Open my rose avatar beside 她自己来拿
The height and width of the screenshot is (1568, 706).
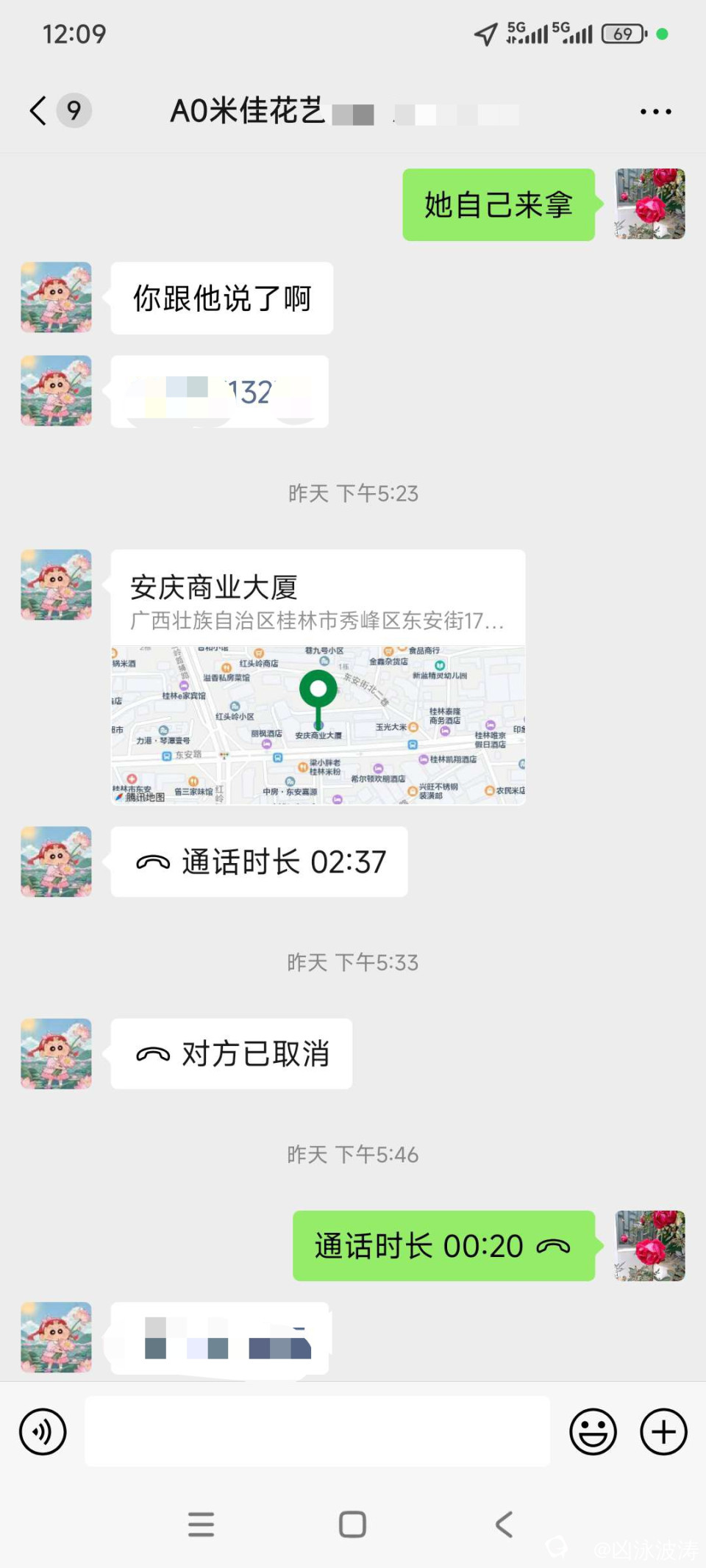coord(649,204)
